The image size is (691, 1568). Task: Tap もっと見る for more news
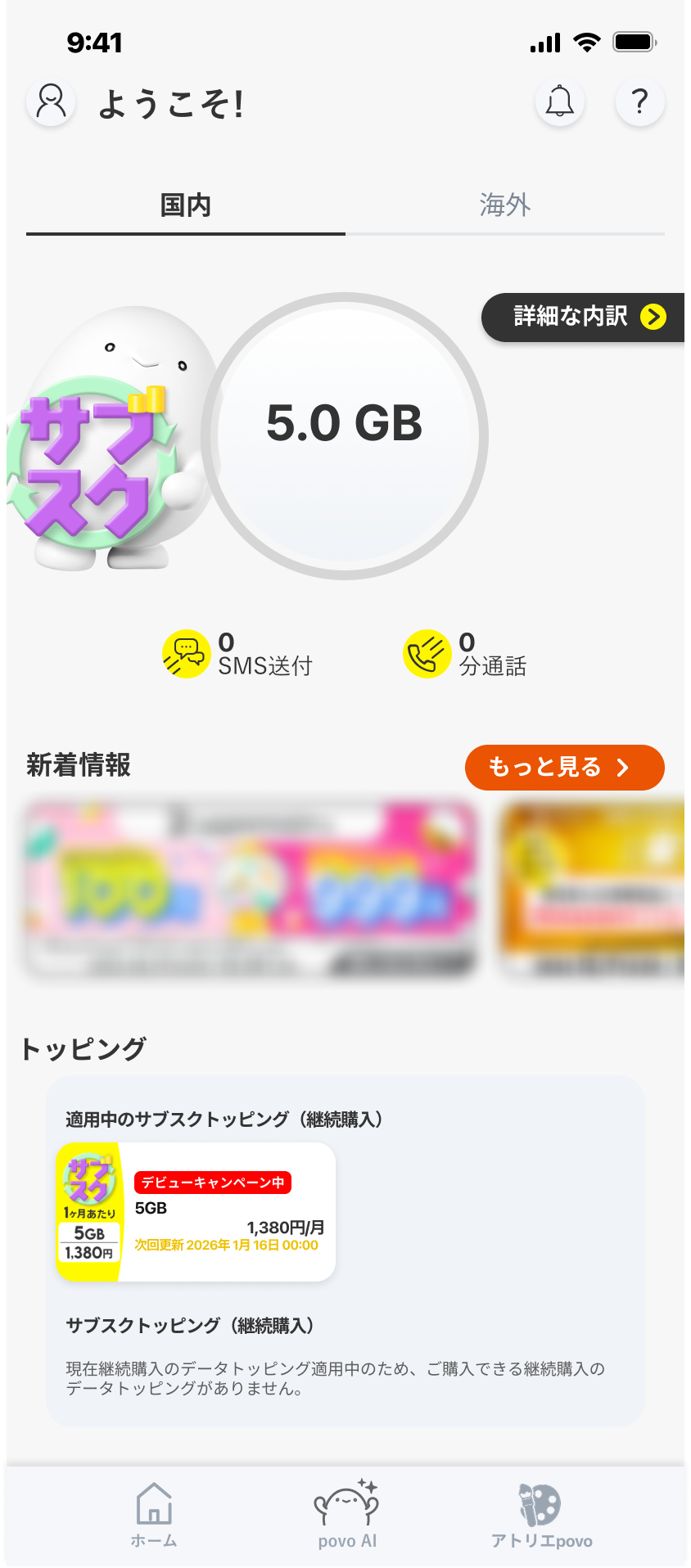(x=564, y=767)
